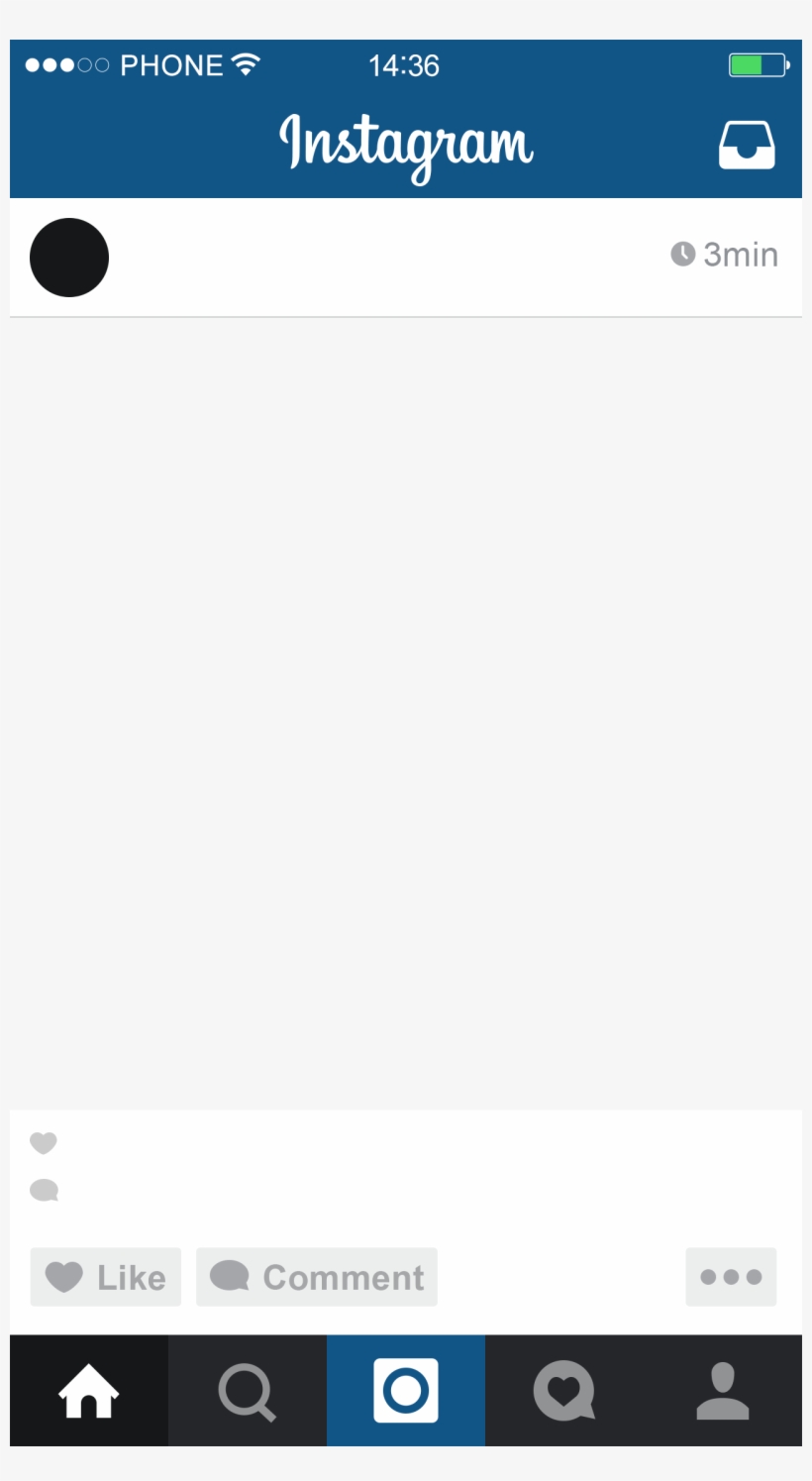Like this post
This screenshot has width=812, height=1481.
(x=106, y=1277)
